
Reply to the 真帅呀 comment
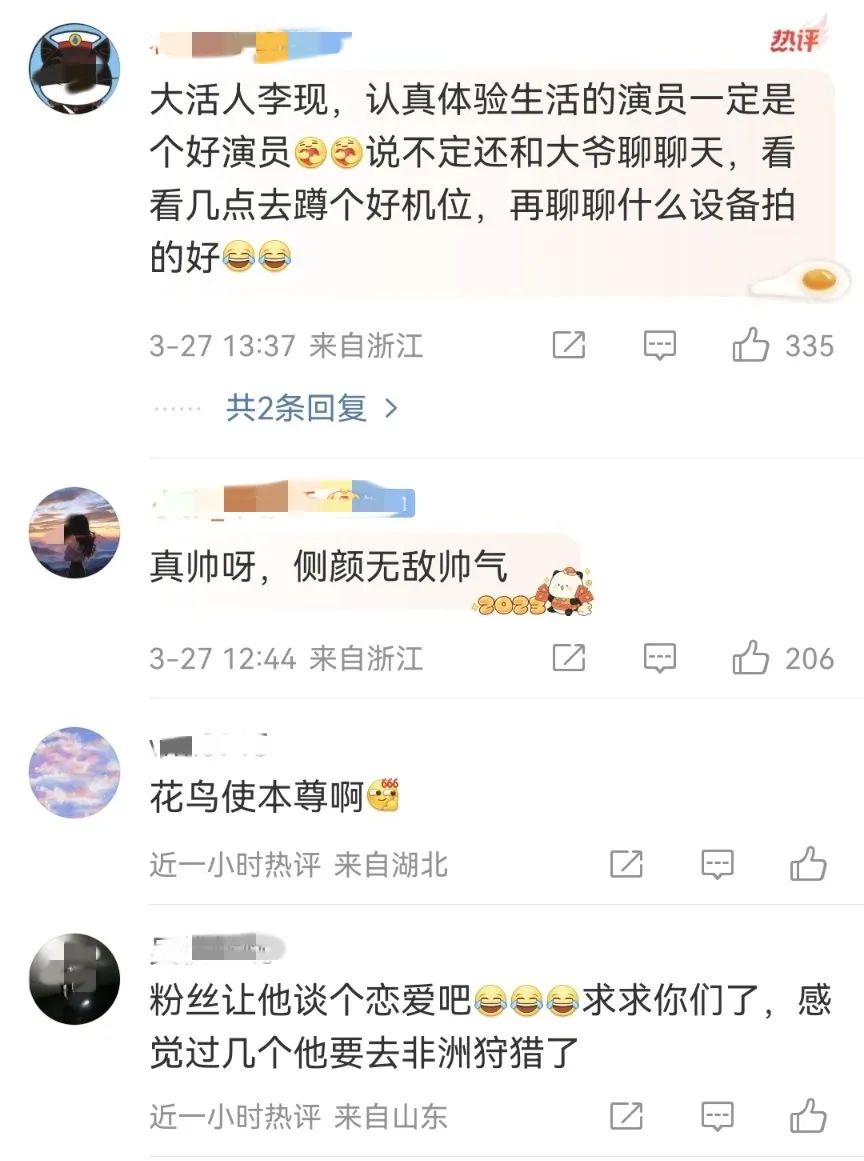[659, 658]
